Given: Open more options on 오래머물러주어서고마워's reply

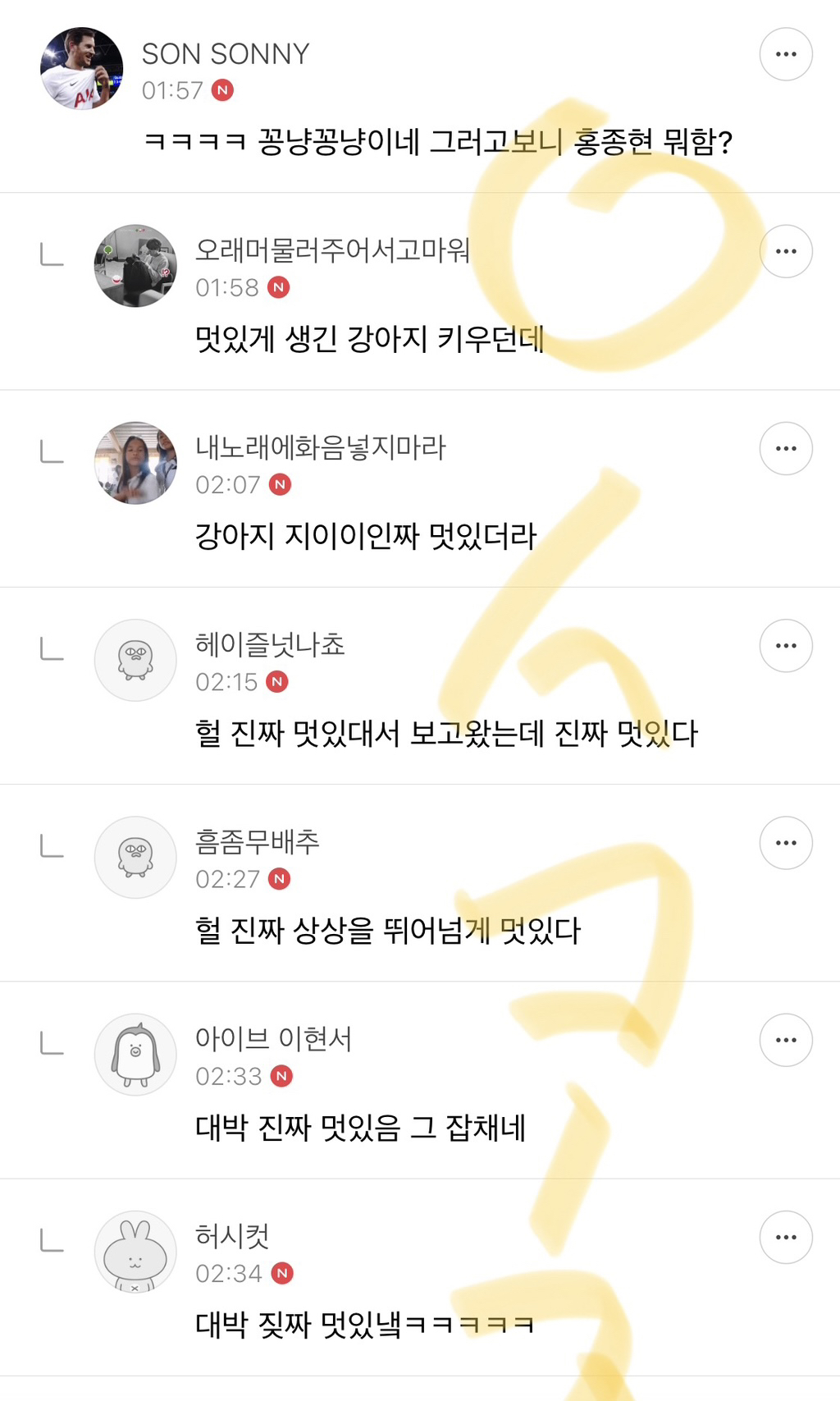Looking at the screenshot, I should [x=785, y=251].
